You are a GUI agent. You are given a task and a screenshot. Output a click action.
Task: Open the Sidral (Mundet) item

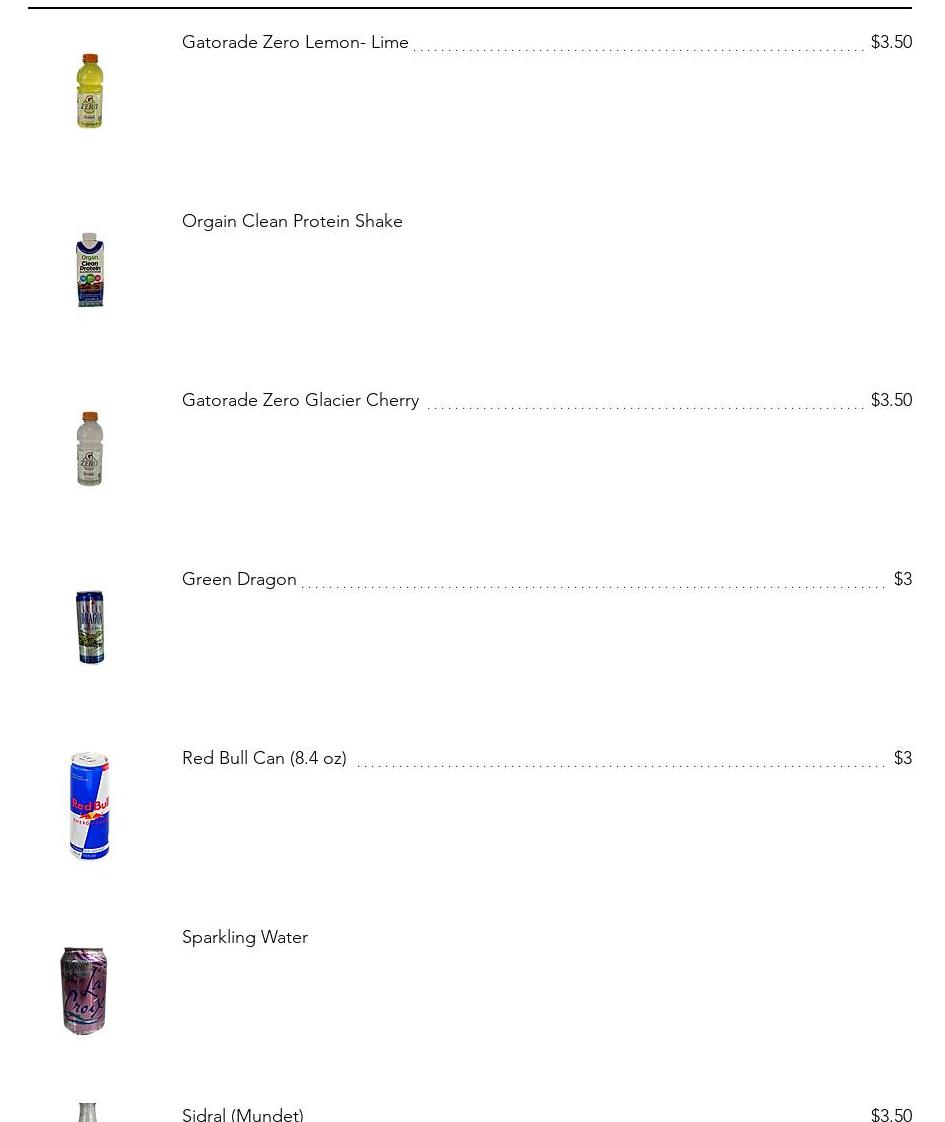pos(243,1114)
